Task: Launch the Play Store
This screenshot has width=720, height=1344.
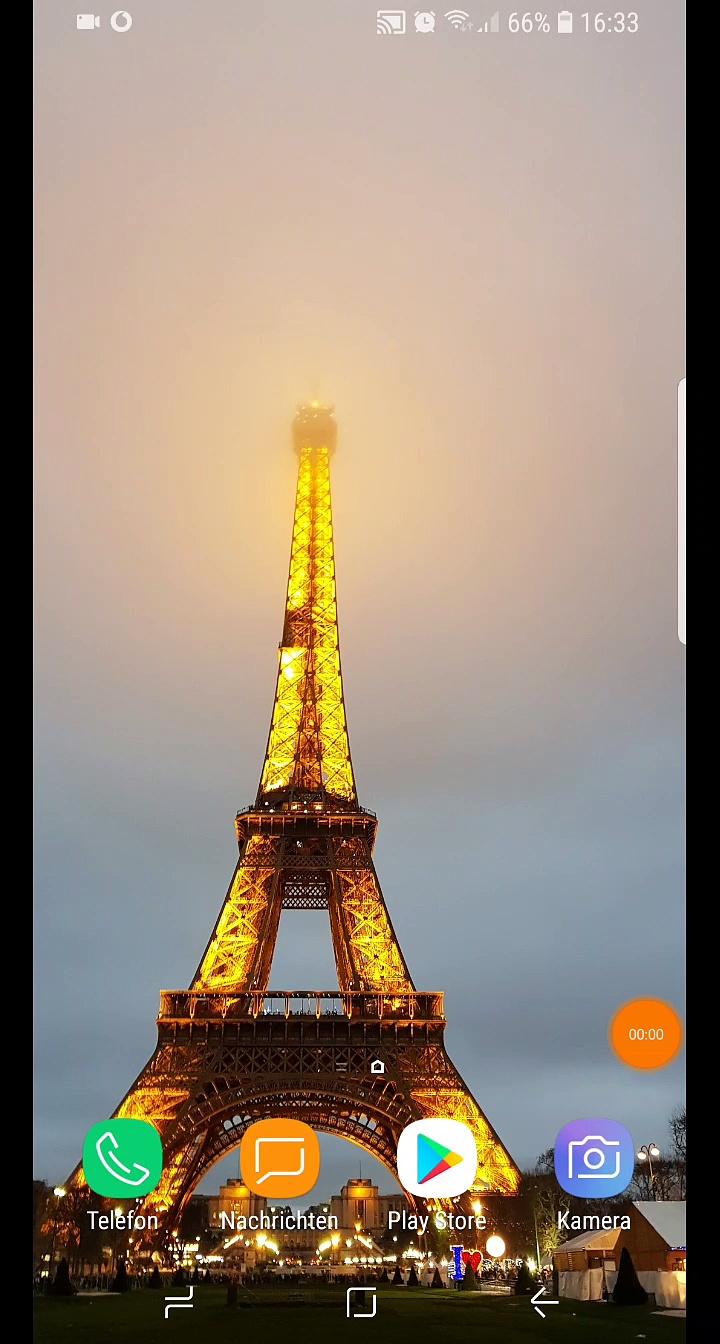Action: 437,1159
